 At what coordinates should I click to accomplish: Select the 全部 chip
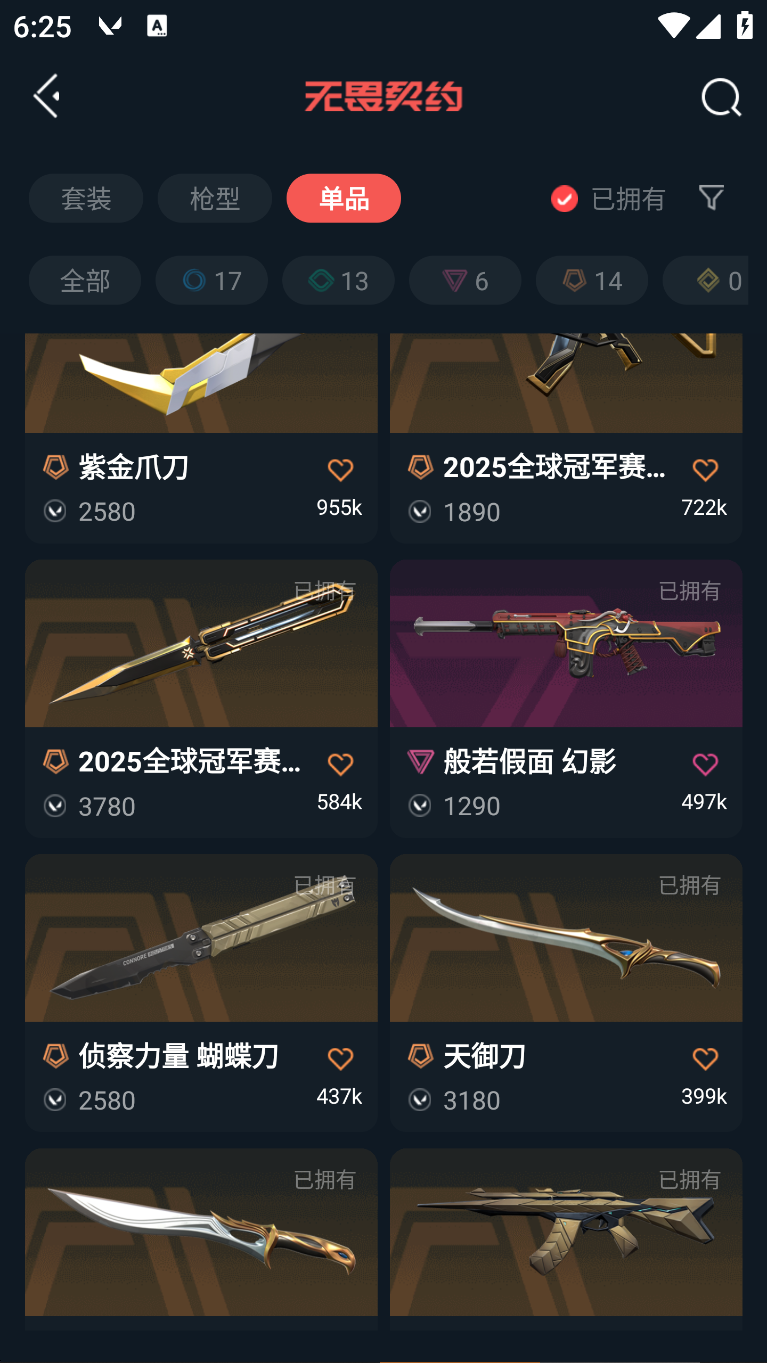85,280
